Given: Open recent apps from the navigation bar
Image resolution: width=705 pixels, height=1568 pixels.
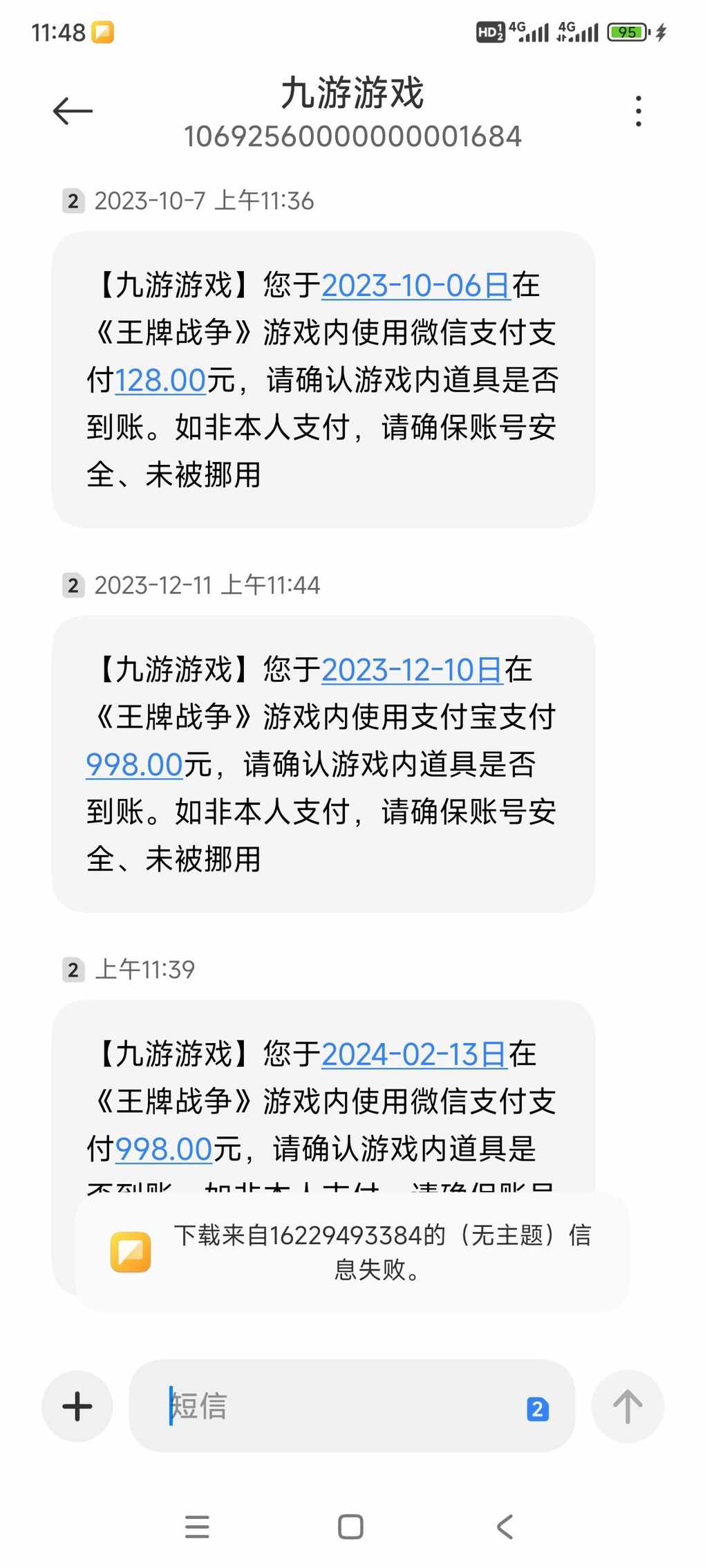Looking at the screenshot, I should pyautogui.click(x=197, y=1527).
